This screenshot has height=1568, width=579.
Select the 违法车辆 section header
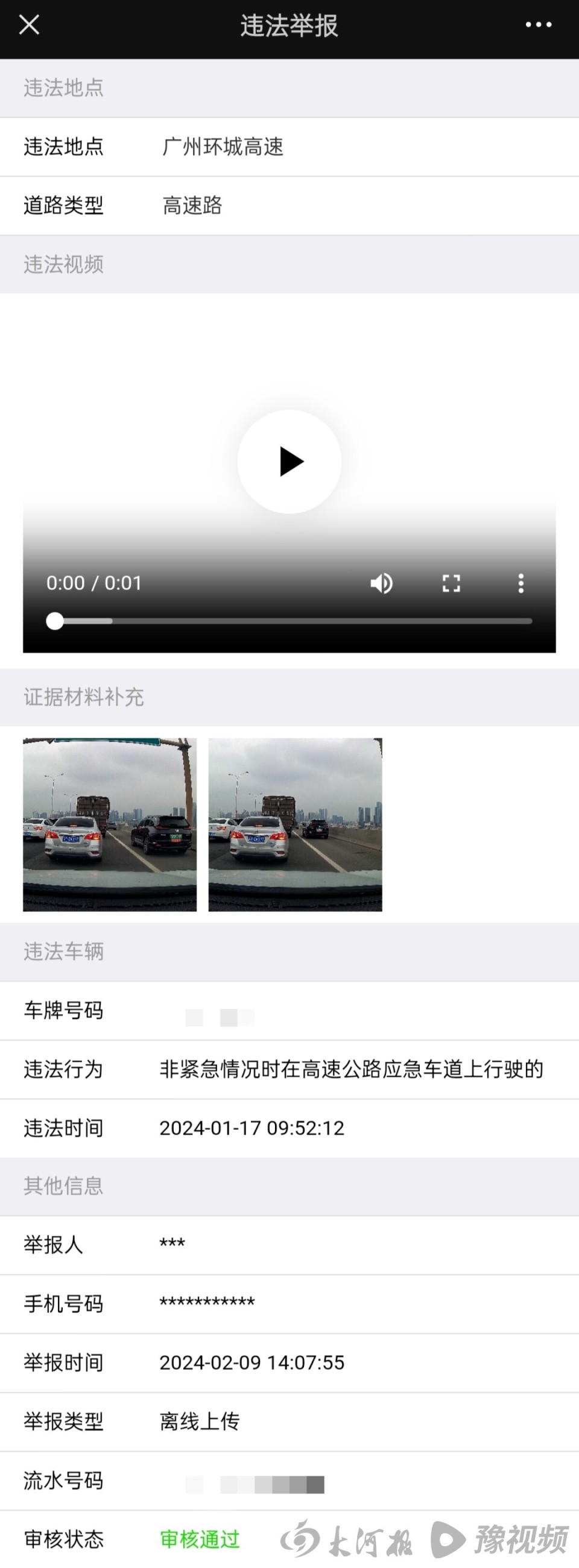pyautogui.click(x=64, y=953)
